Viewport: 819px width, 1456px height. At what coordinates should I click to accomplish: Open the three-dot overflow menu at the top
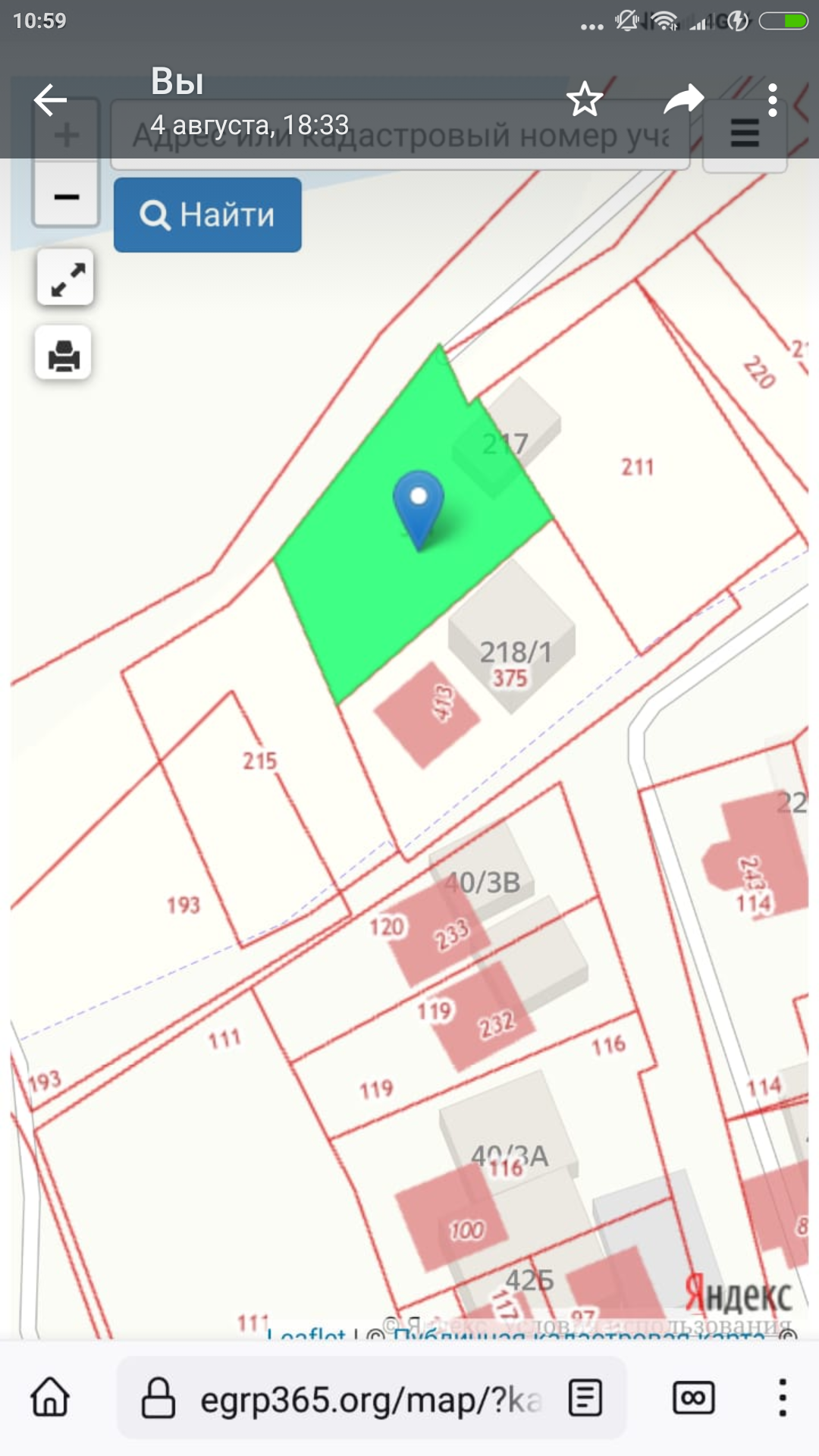tap(772, 100)
